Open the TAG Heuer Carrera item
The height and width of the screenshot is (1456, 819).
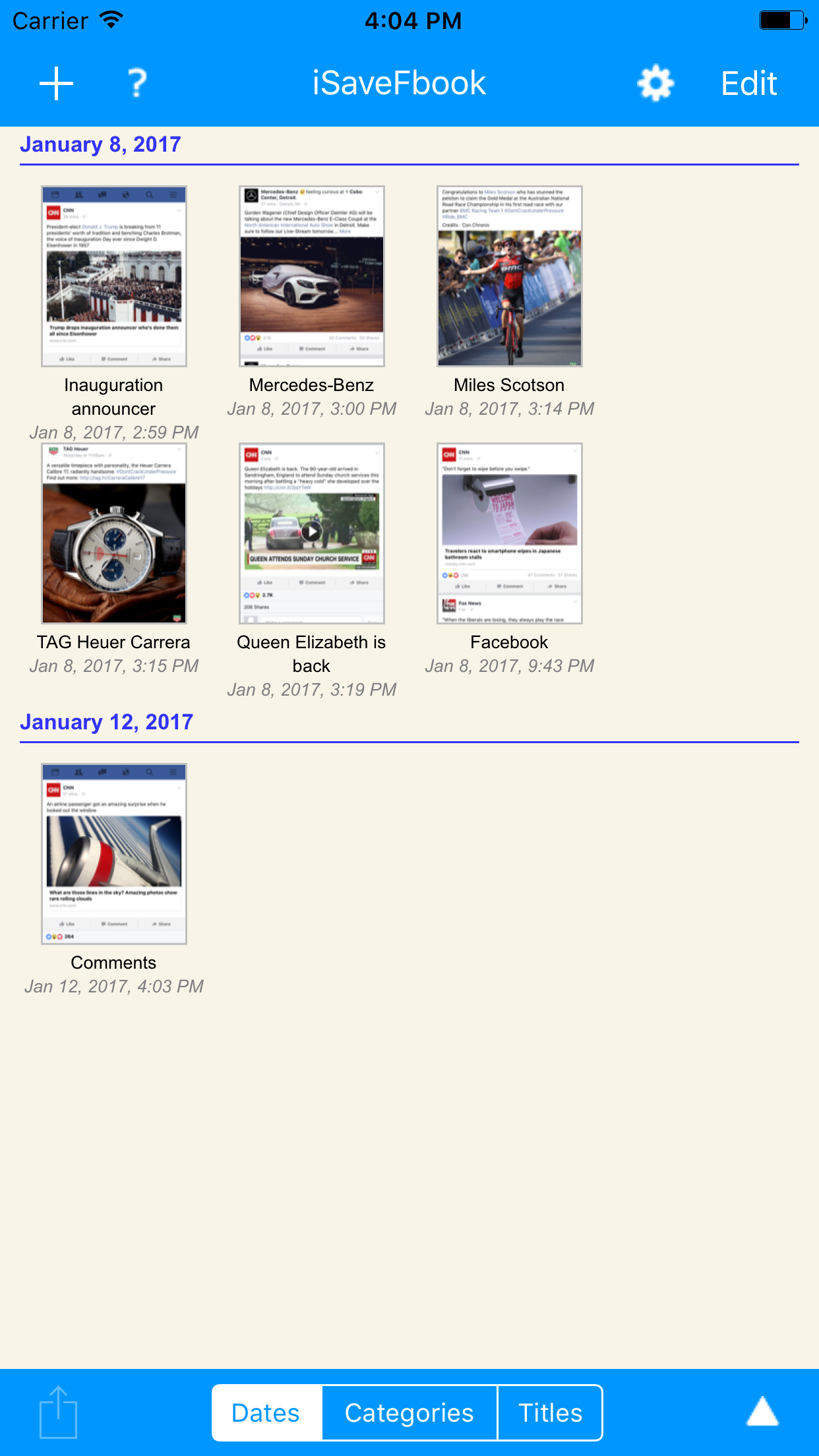[x=114, y=533]
